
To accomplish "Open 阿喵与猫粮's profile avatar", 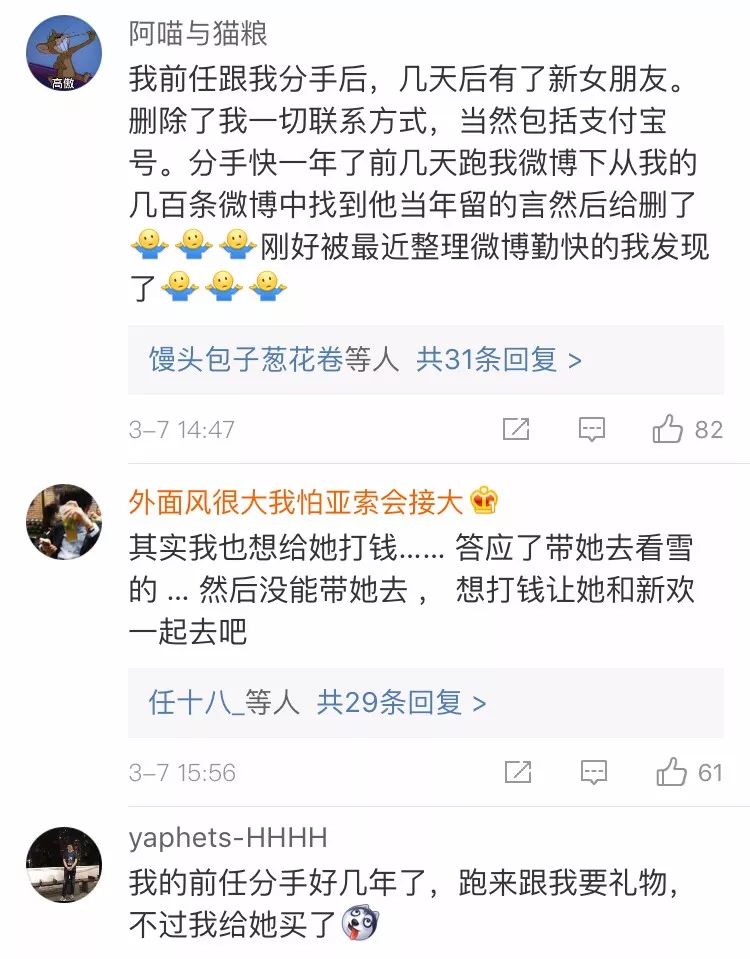I will pyautogui.click(x=63, y=54).
